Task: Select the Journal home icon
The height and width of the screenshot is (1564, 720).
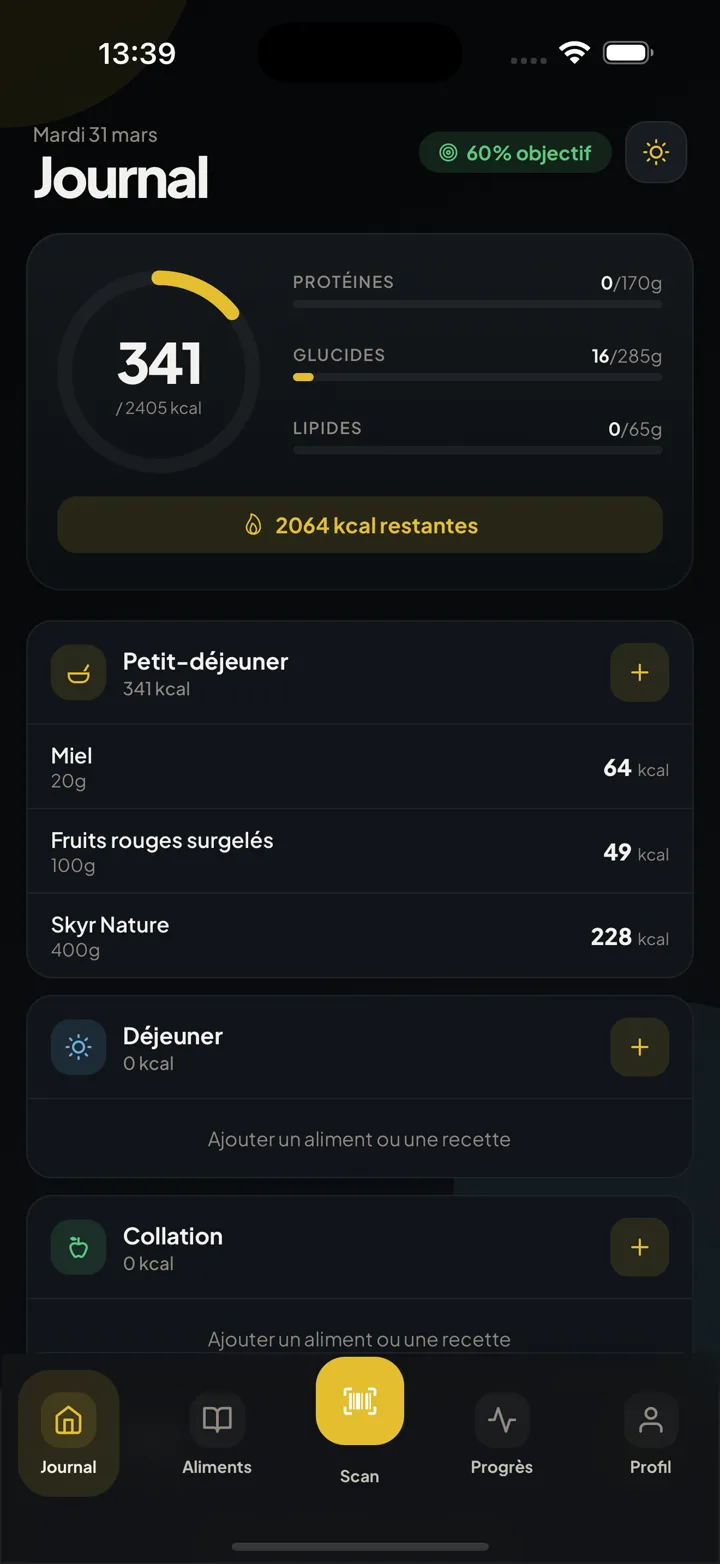Action: (x=67, y=1419)
